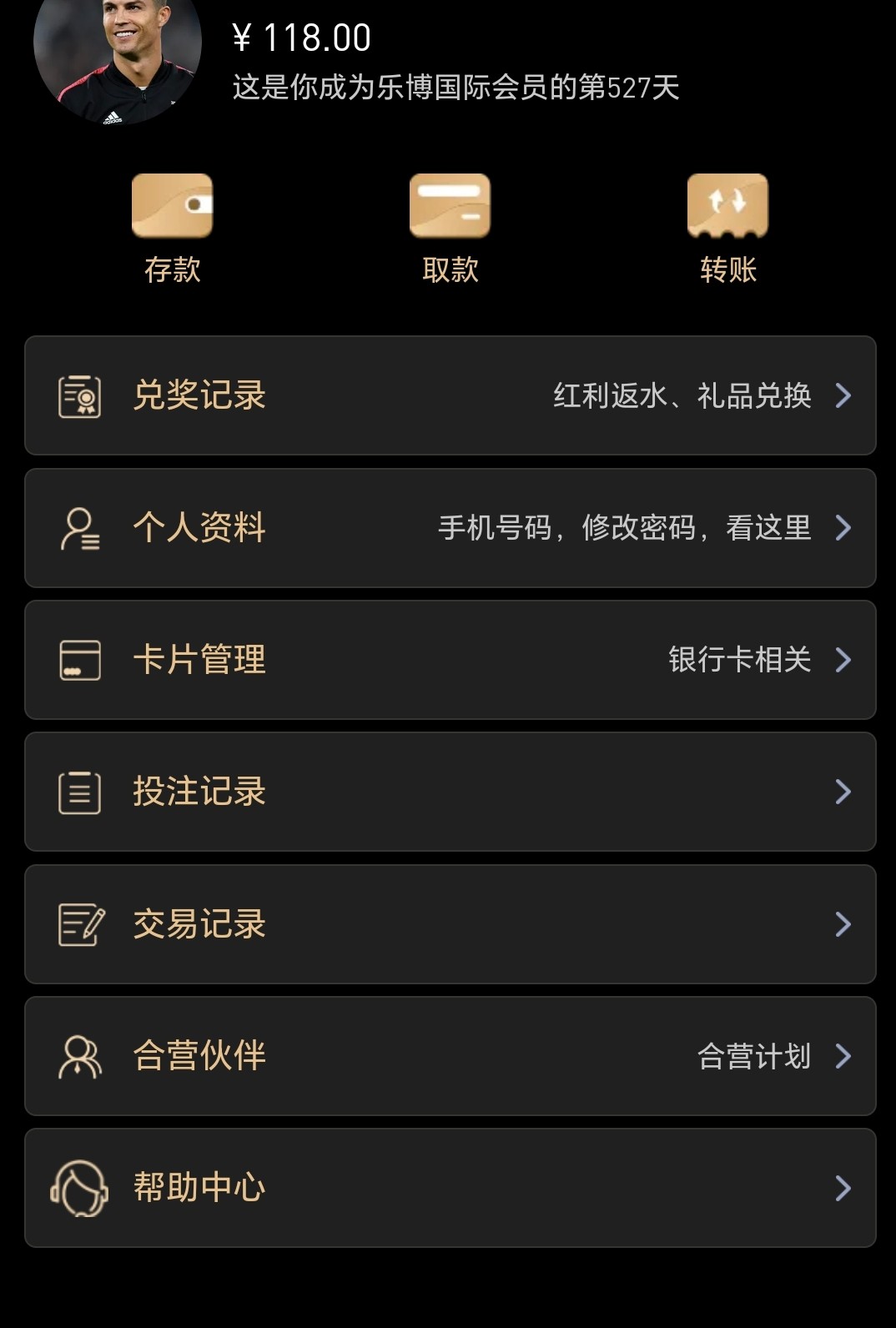
Task: Click 红利返水、礼品兑换 link text
Action: click(684, 396)
